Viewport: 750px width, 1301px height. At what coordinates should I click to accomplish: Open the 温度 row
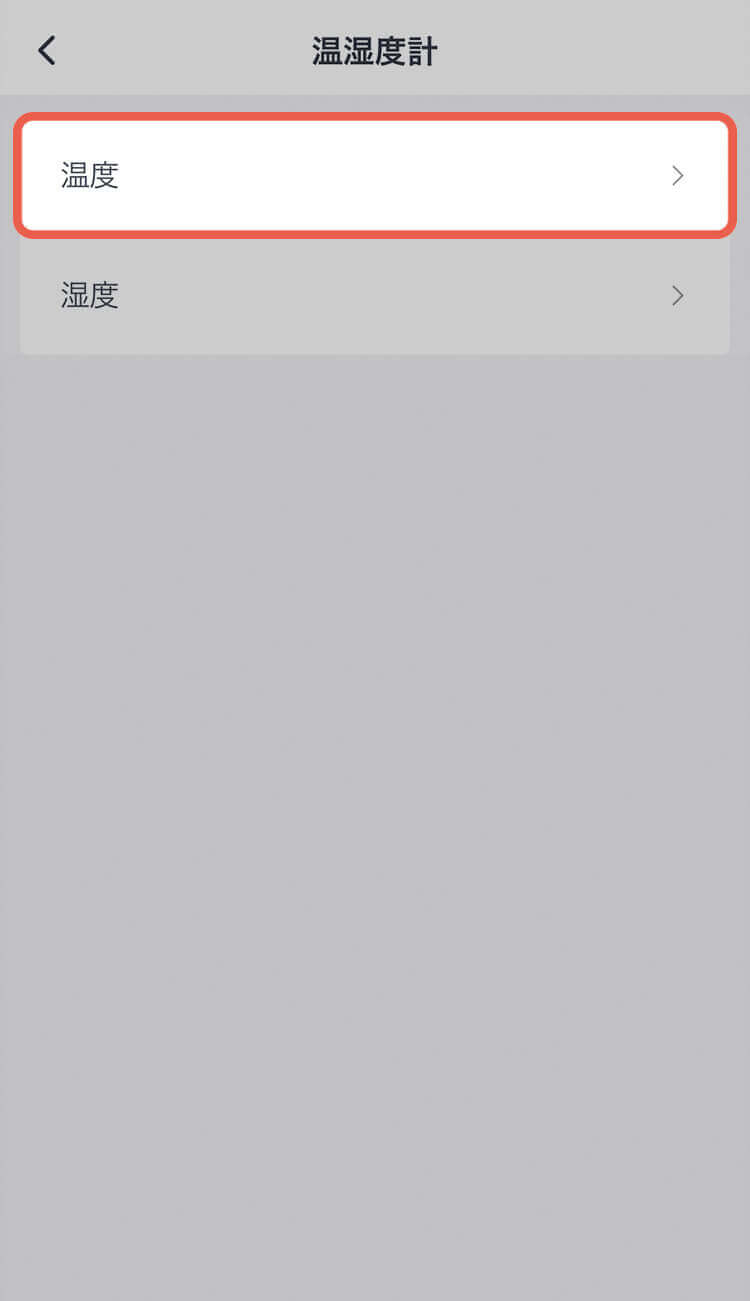click(x=375, y=176)
